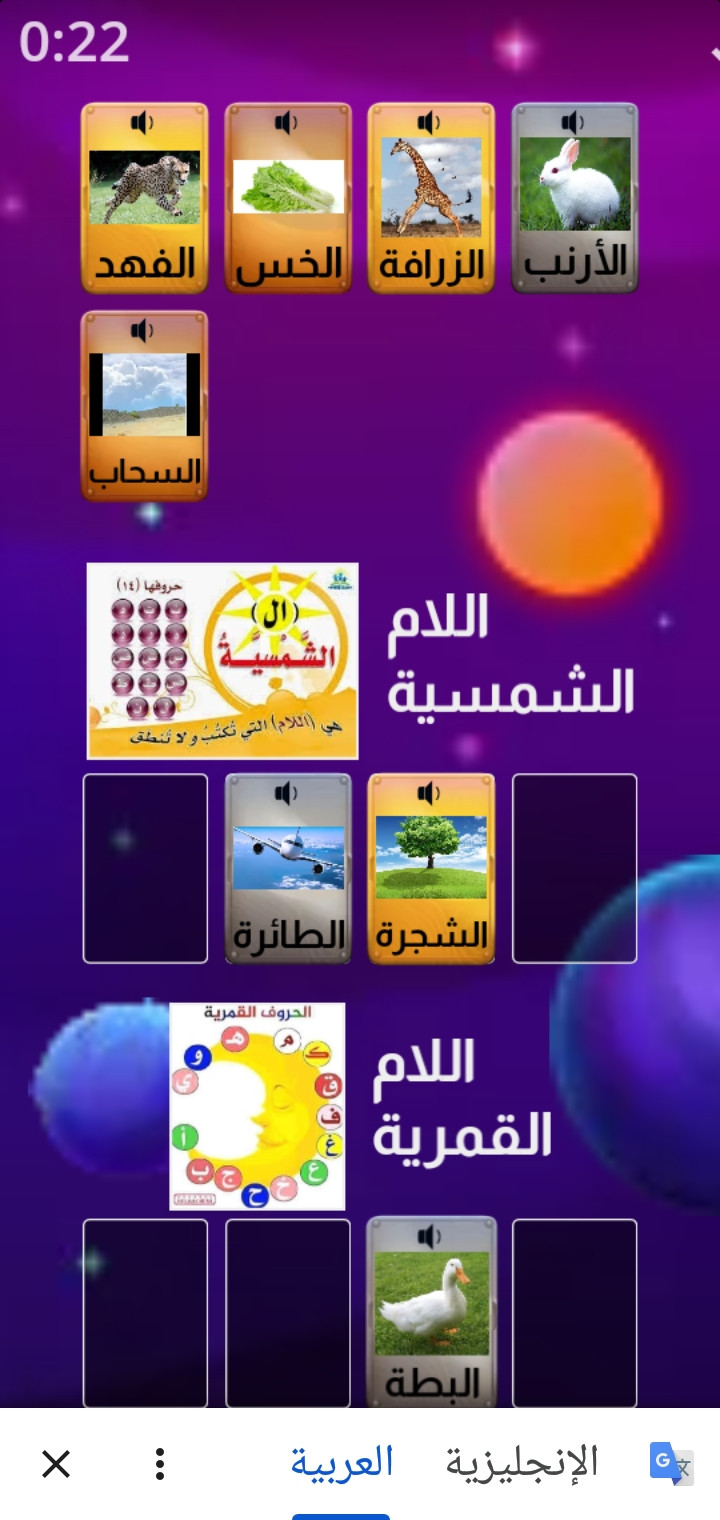This screenshot has width=720, height=1520.
Task: Switch translation to العربية
Action: coord(342,1463)
